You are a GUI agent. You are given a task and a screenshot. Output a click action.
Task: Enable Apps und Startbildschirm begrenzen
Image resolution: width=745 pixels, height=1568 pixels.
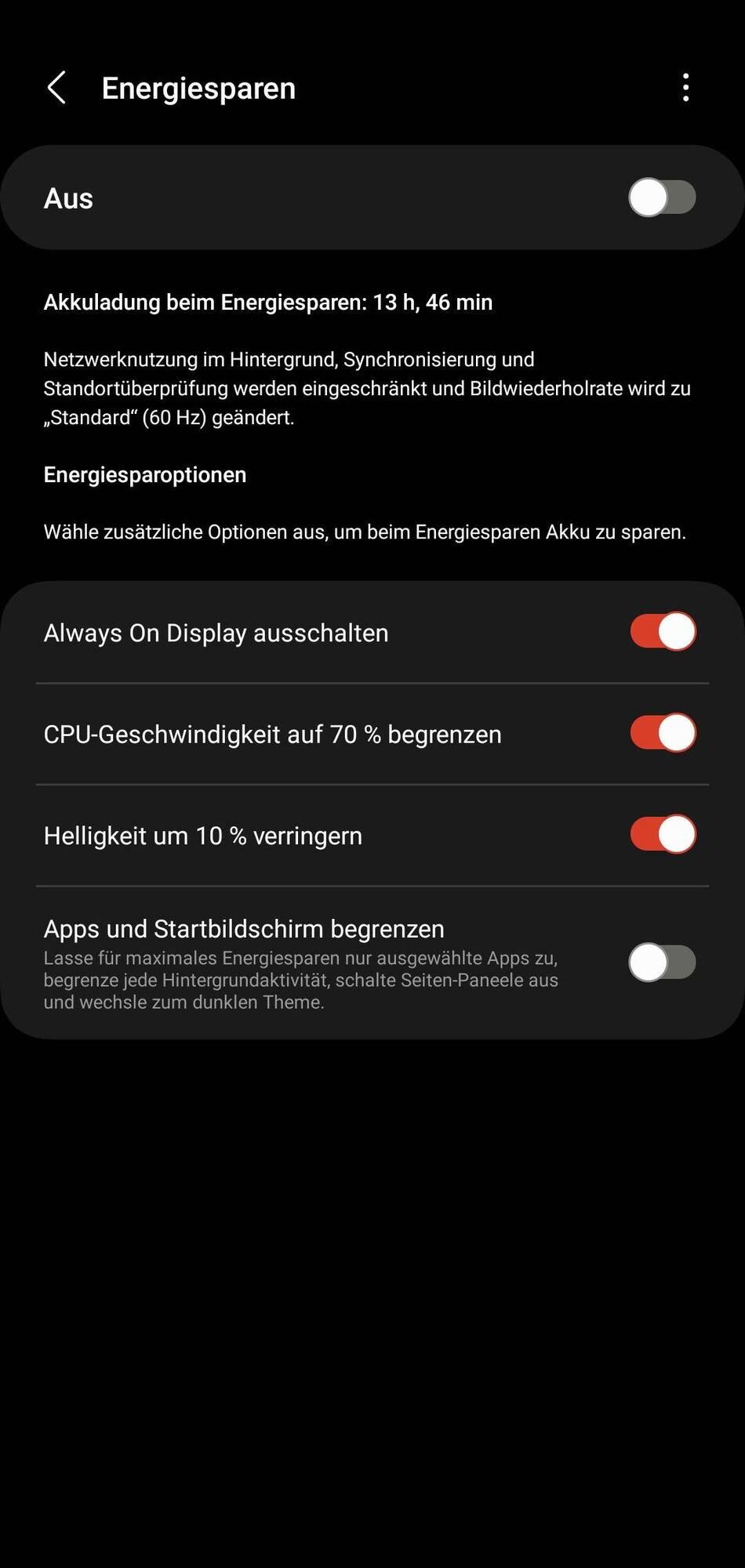[x=662, y=963]
